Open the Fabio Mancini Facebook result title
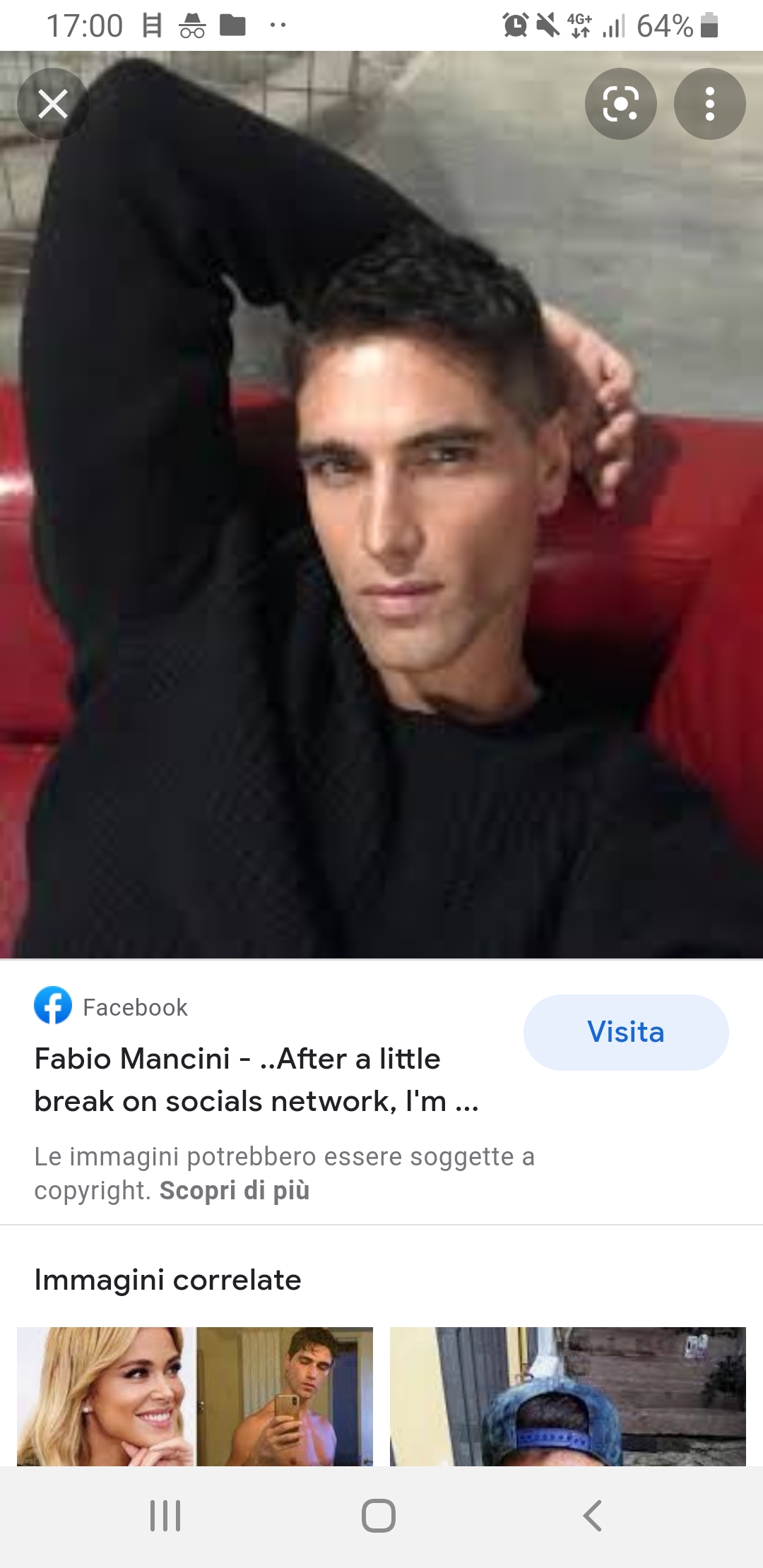This screenshot has height=1568, width=763. tap(256, 1080)
